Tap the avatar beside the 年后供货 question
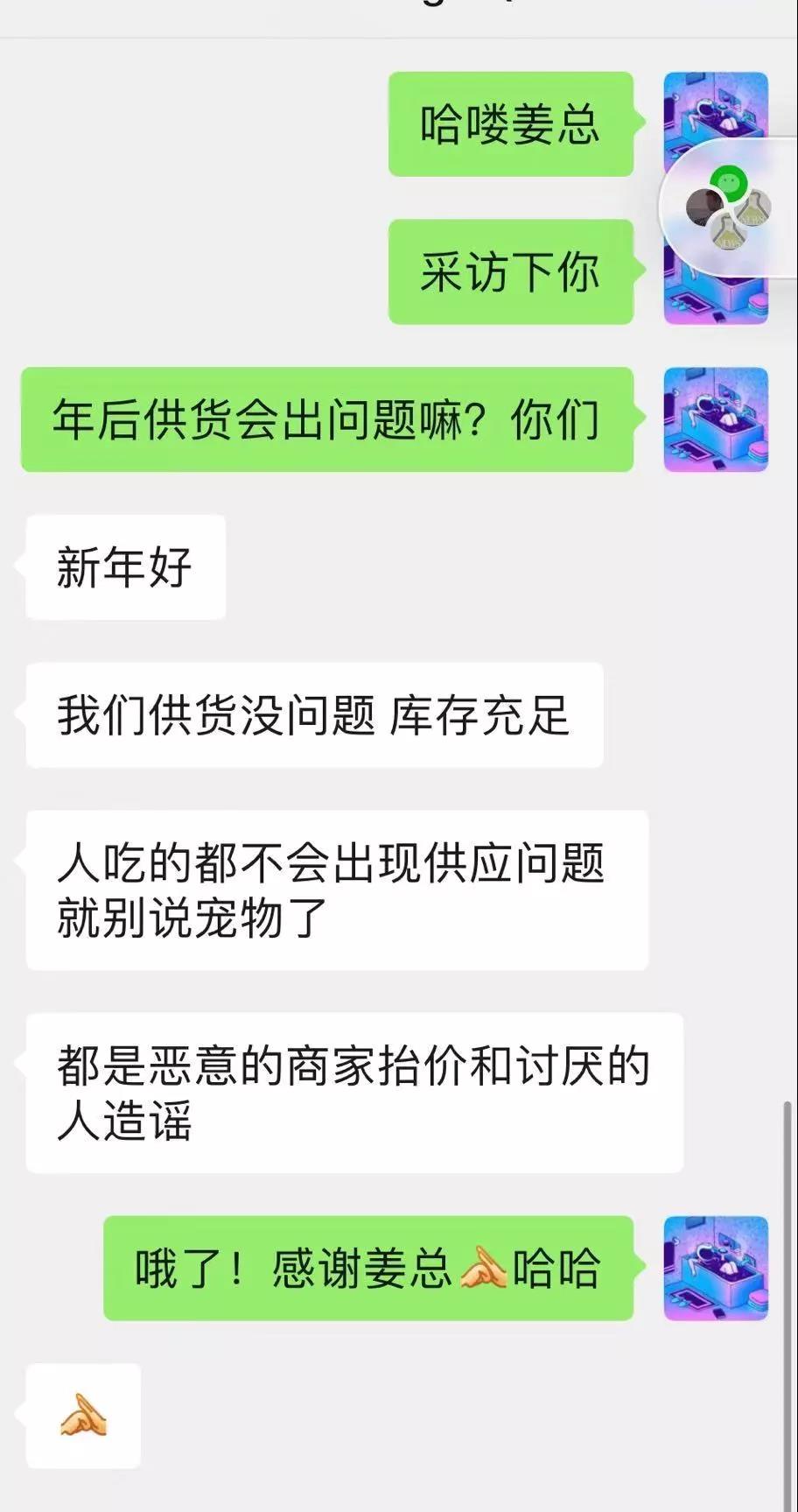Viewport: 798px width, 1512px height. coord(716,420)
